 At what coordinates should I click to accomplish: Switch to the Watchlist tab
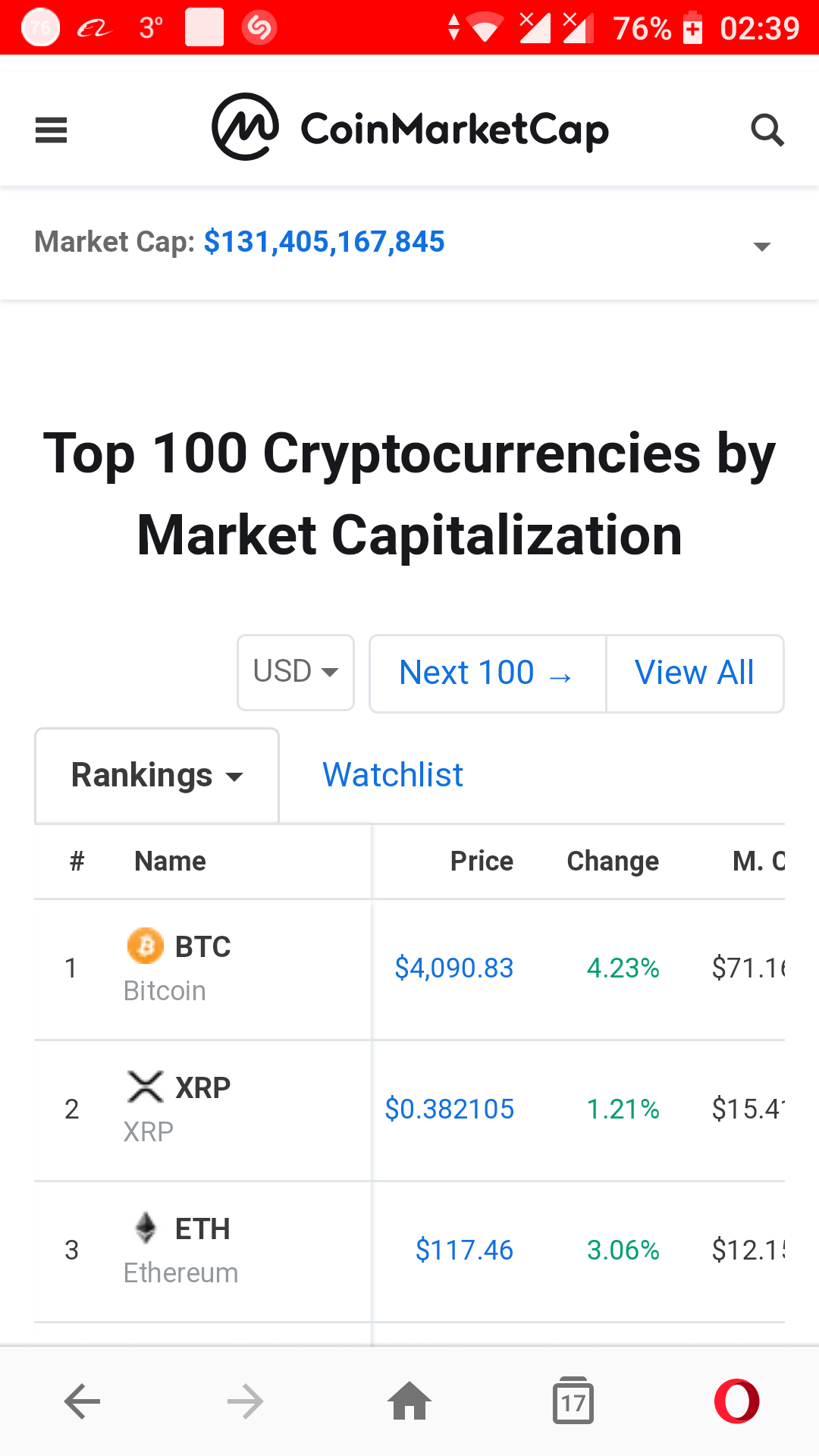point(392,776)
